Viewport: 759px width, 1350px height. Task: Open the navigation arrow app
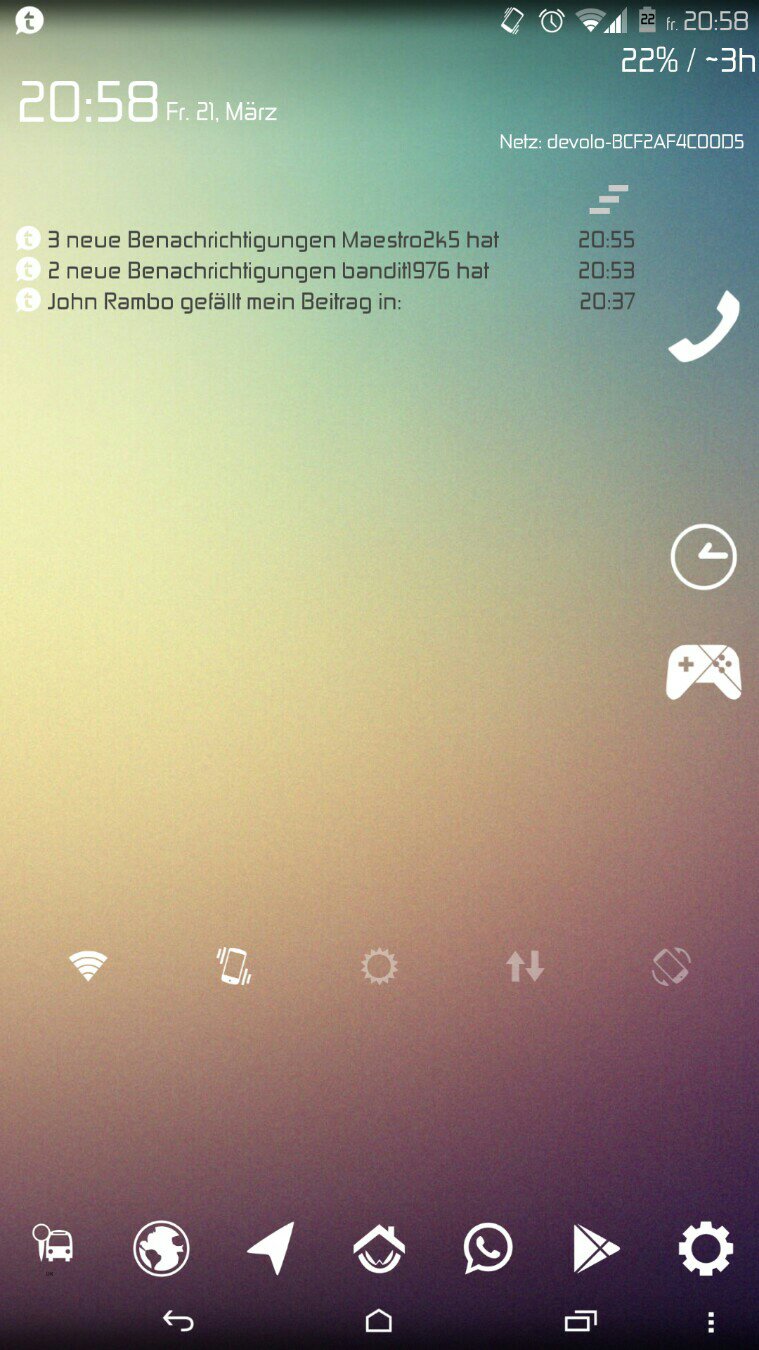point(271,1248)
